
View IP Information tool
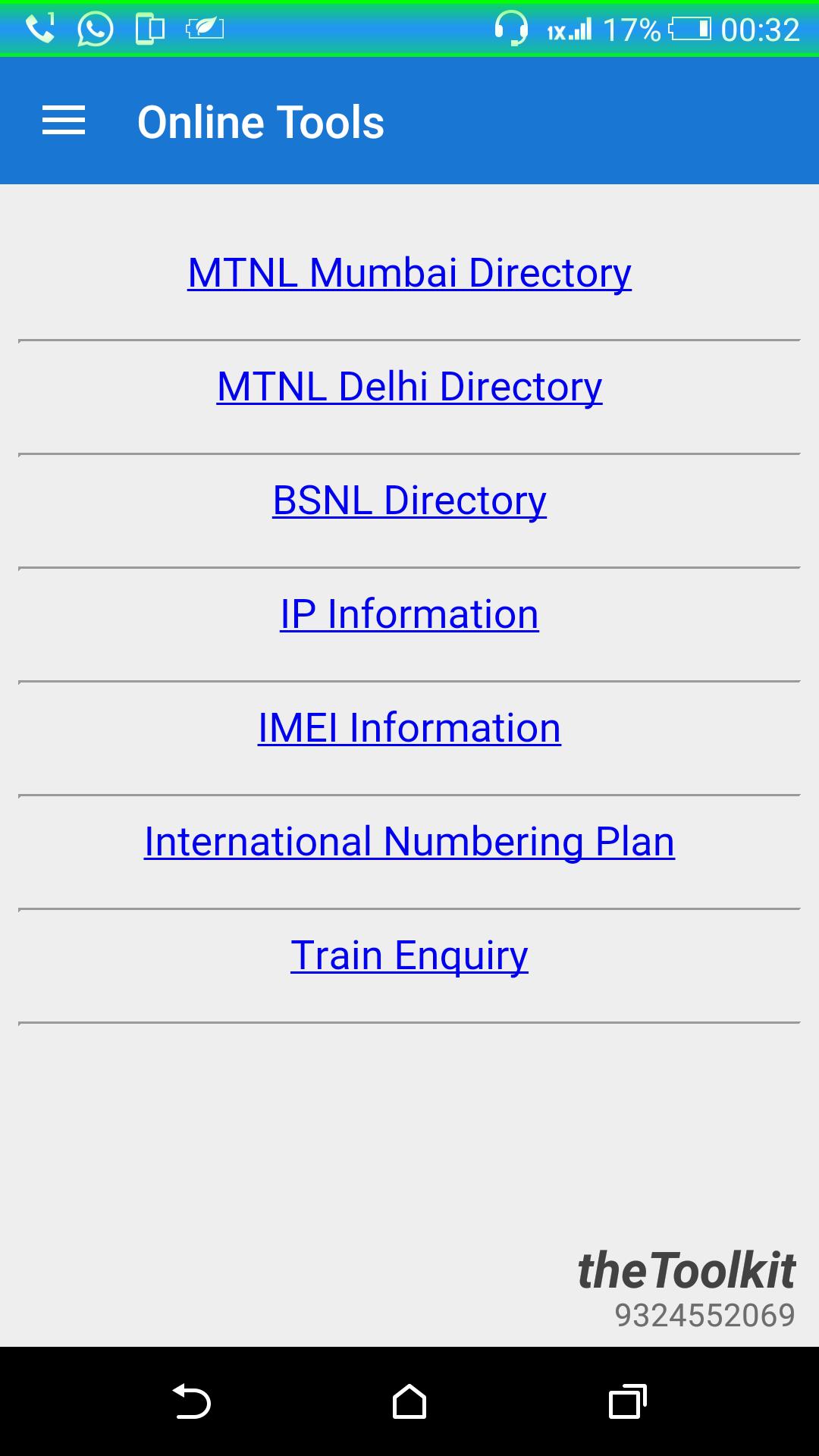click(409, 614)
